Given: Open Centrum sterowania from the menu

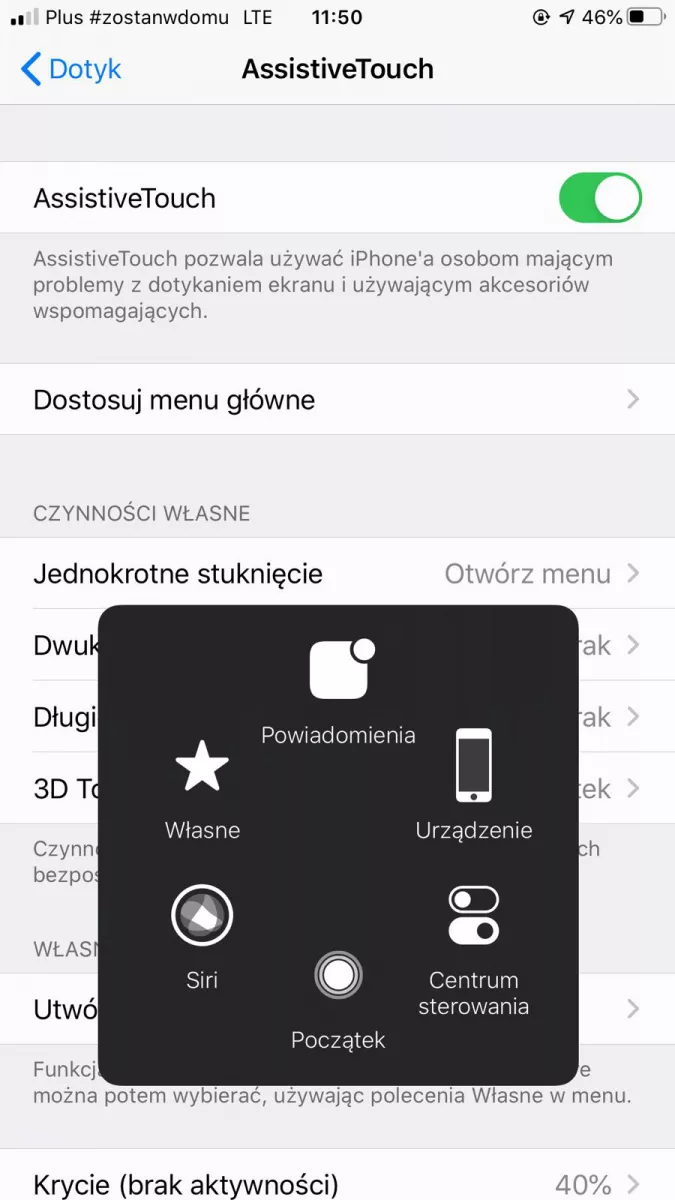Looking at the screenshot, I should [474, 950].
